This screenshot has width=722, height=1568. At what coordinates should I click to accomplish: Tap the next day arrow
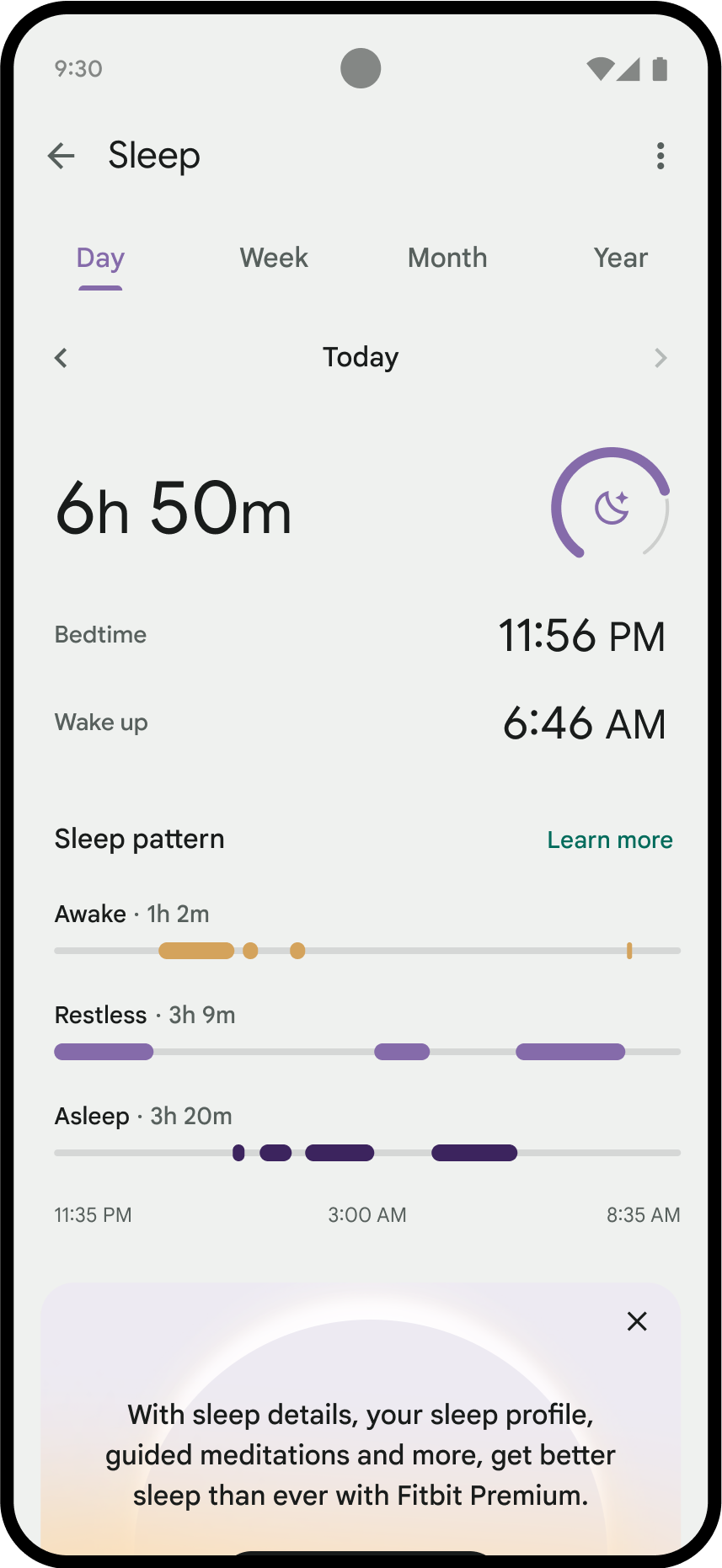(660, 358)
